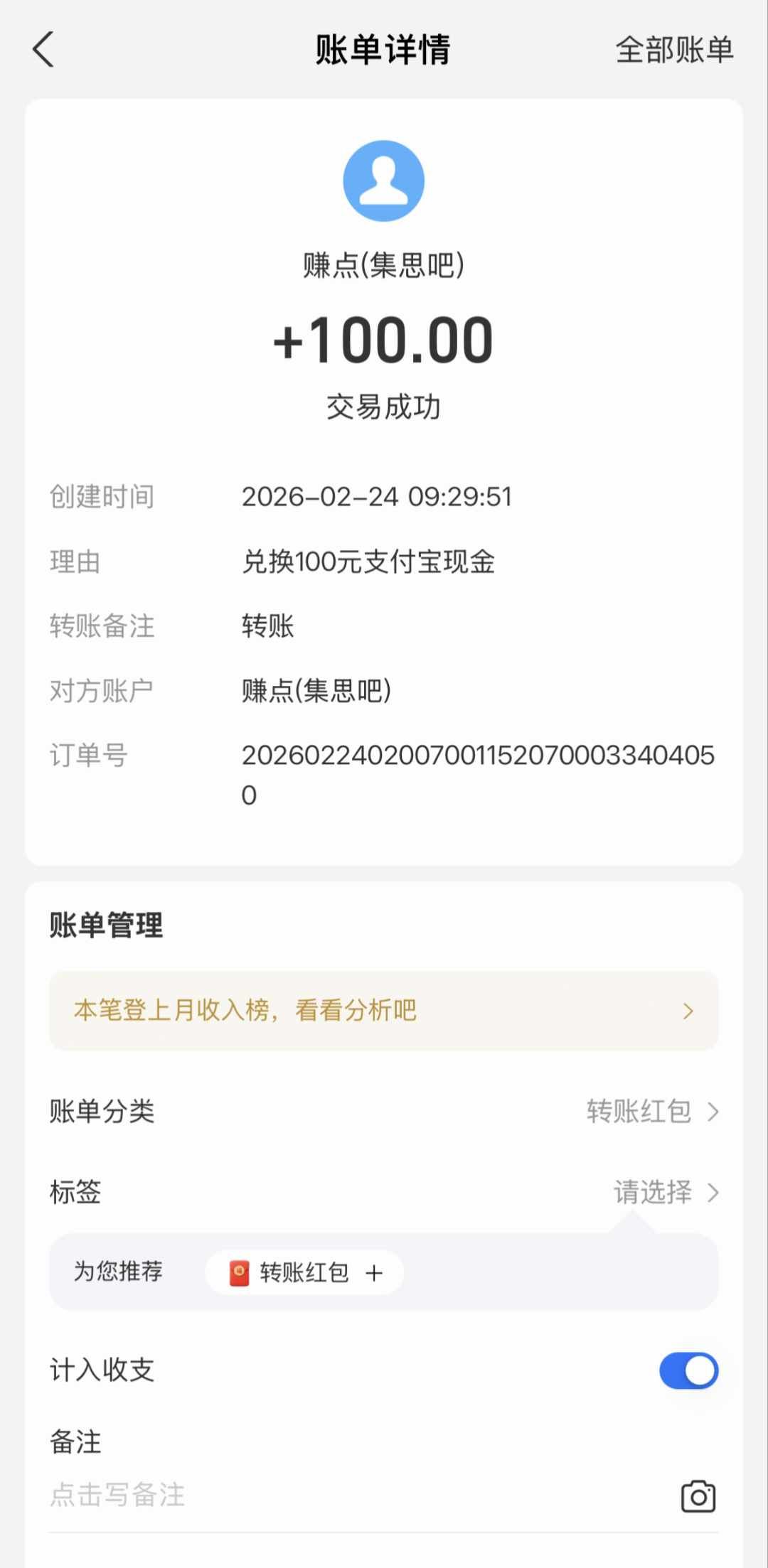
Task: Add the recommended 转账红包 tag chip
Action: pyautogui.click(x=305, y=1272)
